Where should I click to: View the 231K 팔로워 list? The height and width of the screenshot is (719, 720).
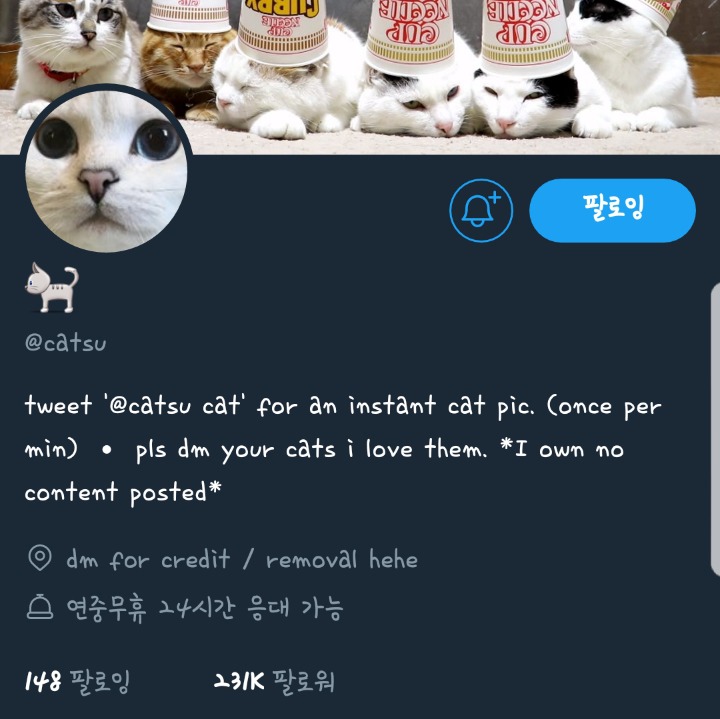tap(274, 683)
